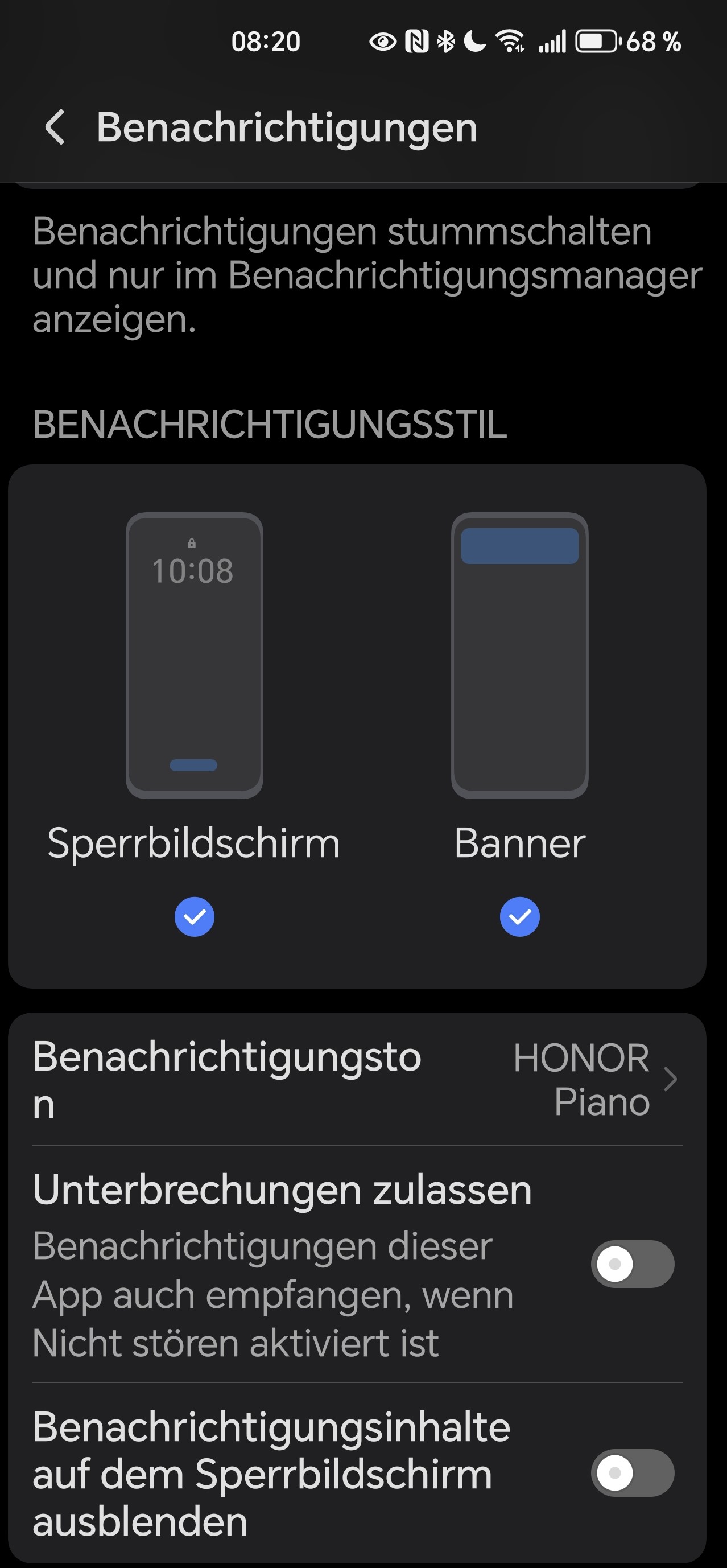Enable Unterbrechungen zulassen

click(x=632, y=1264)
